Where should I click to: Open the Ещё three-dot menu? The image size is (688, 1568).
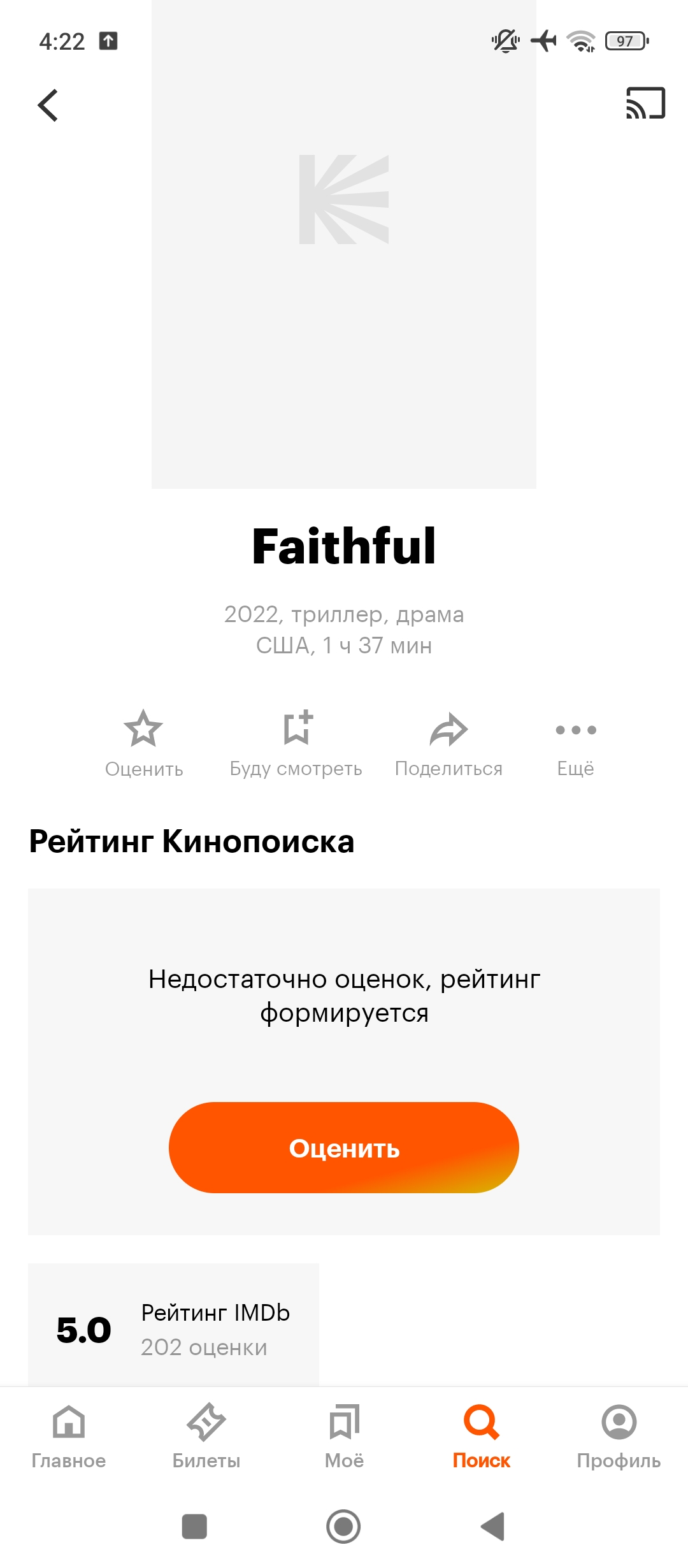tap(575, 743)
